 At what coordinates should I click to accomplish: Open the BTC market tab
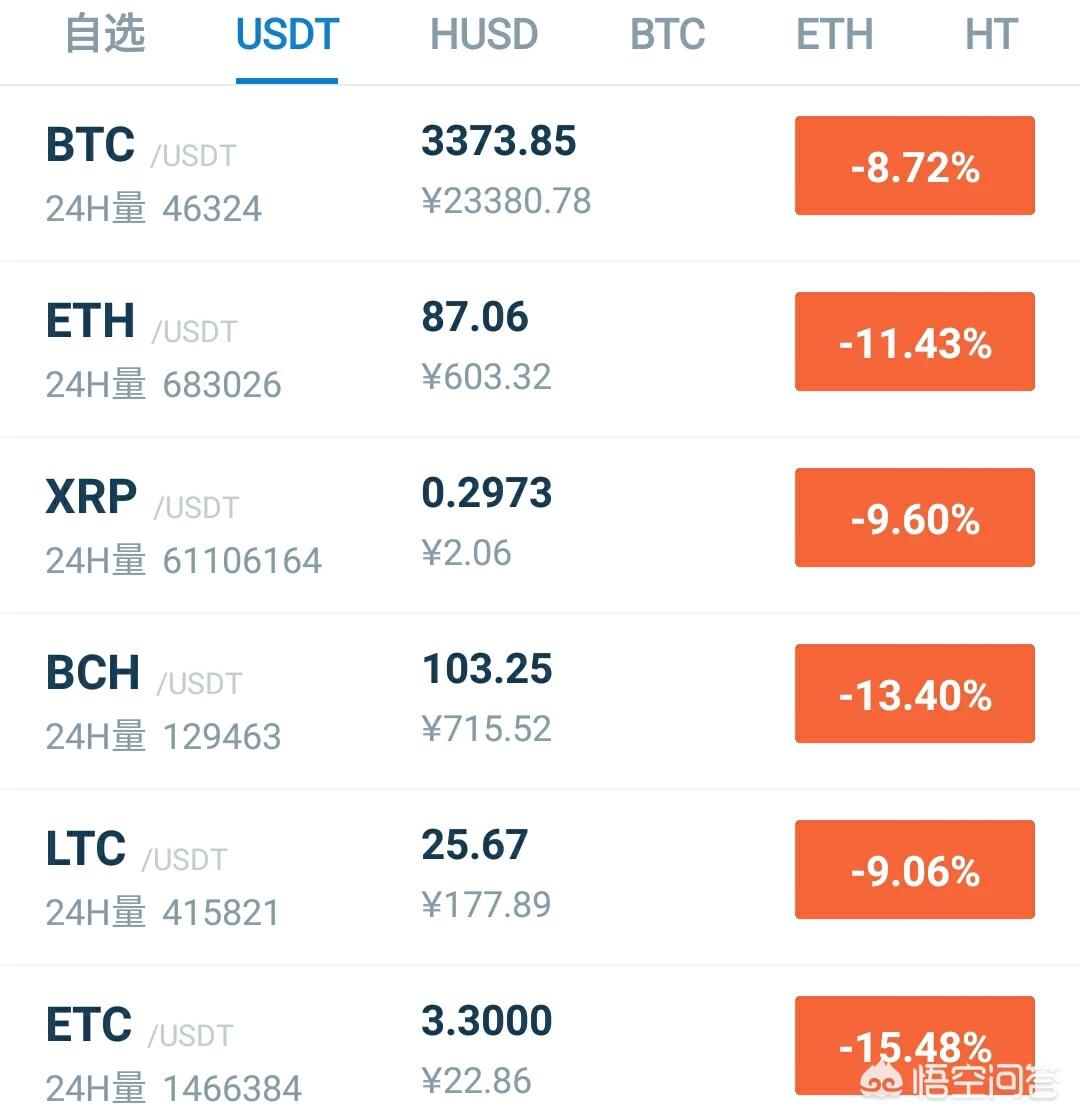pyautogui.click(x=667, y=35)
